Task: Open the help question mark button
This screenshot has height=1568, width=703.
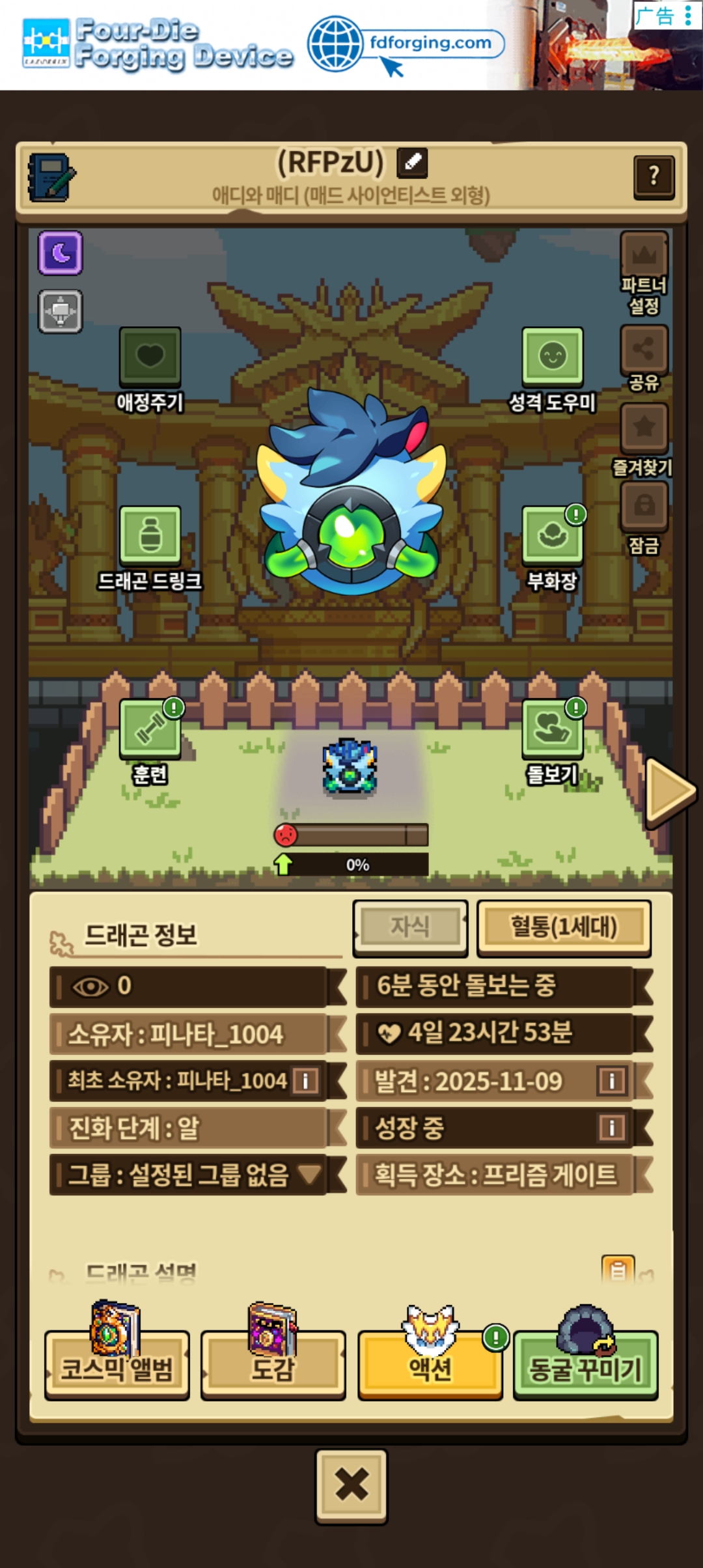Action: [654, 176]
